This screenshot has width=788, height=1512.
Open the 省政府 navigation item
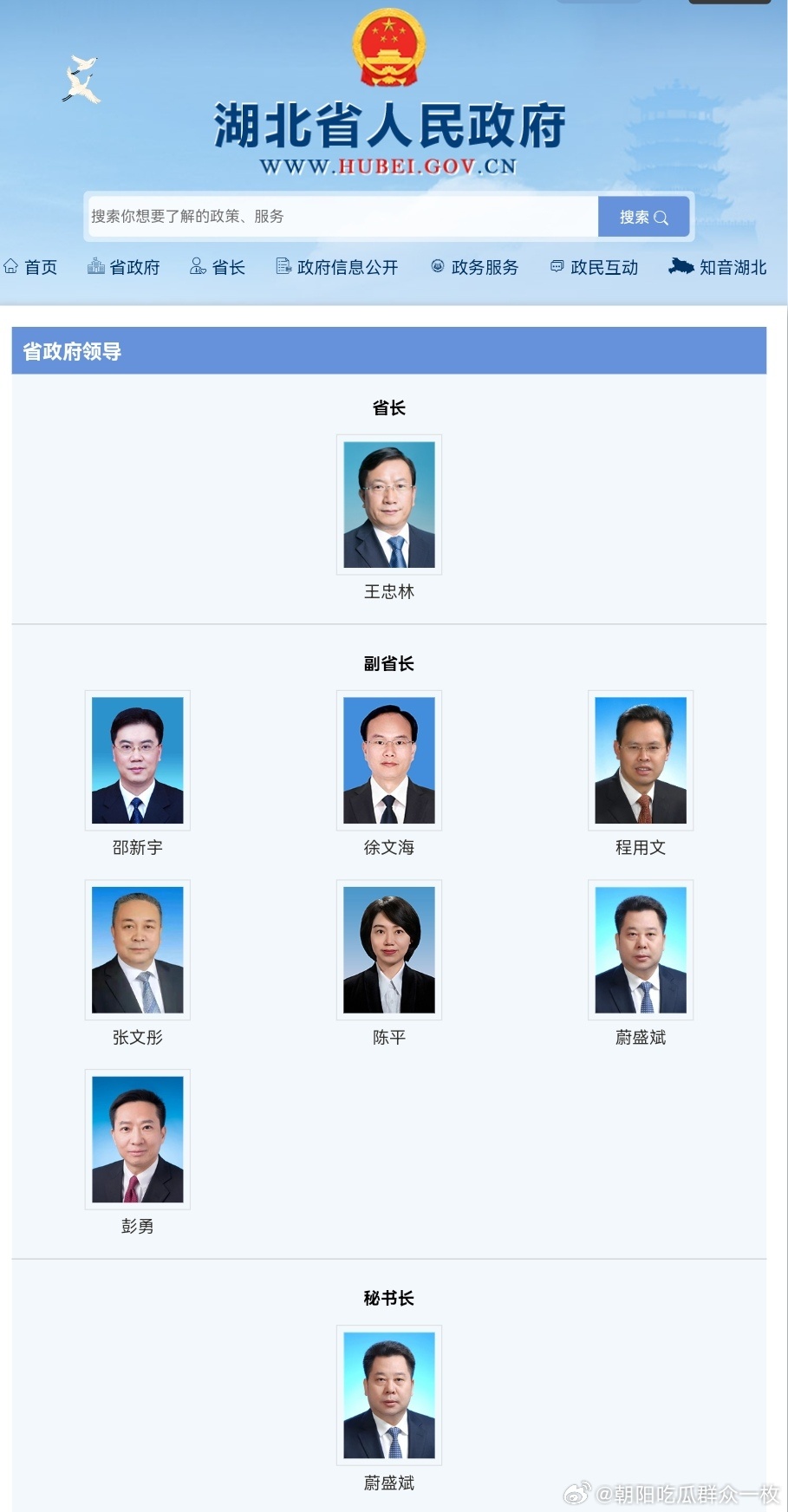coord(124,267)
